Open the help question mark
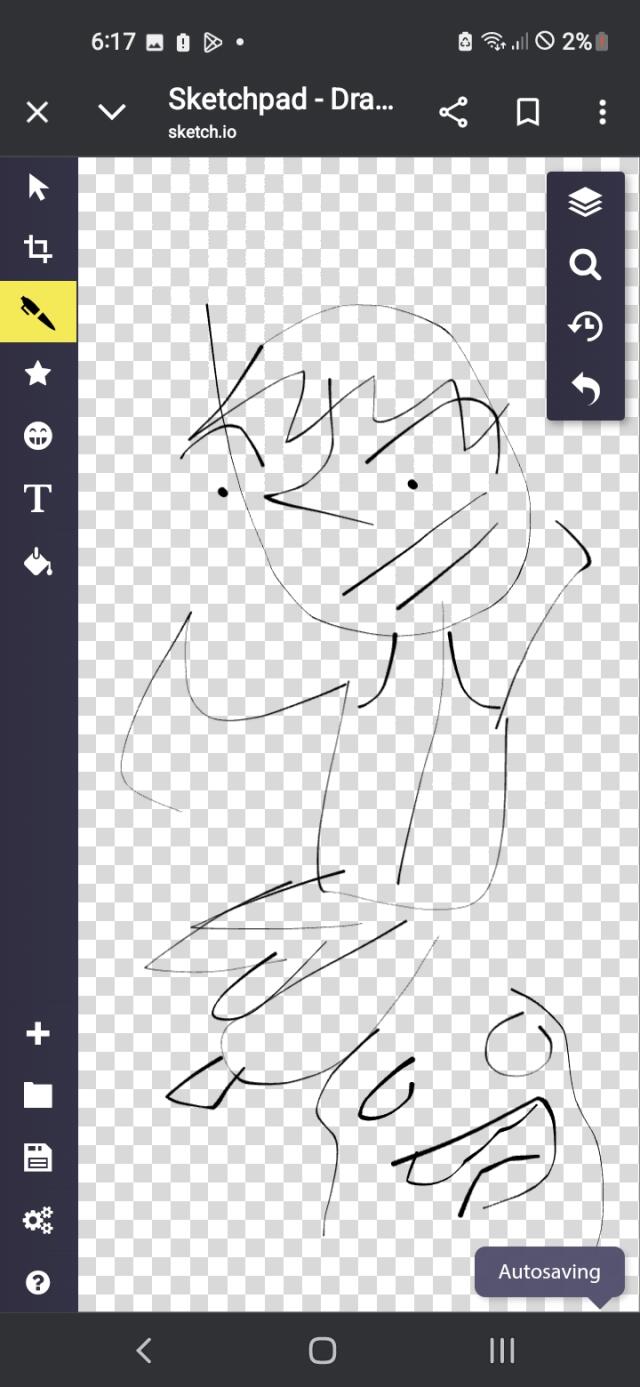 (38, 1282)
